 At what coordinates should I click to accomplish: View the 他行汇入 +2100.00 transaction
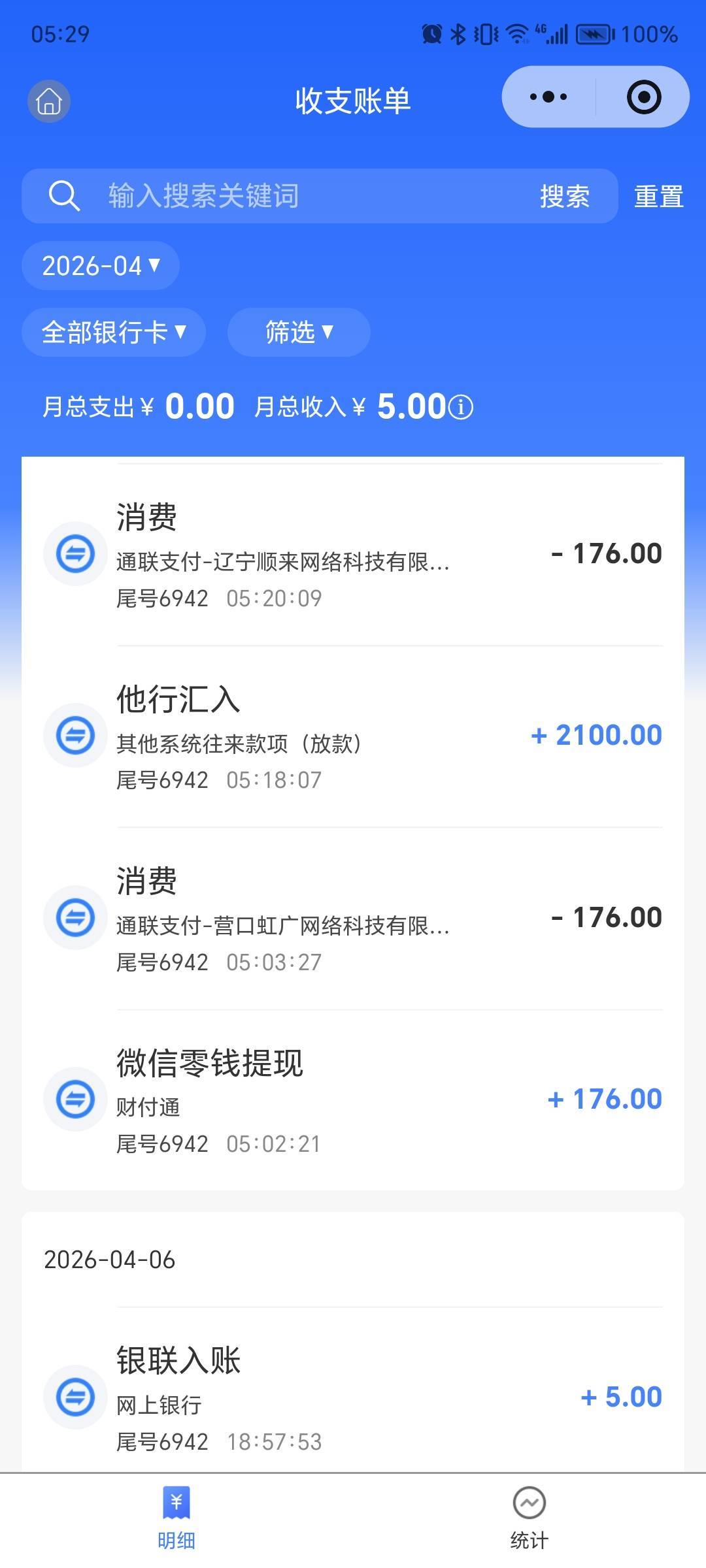pos(353,736)
